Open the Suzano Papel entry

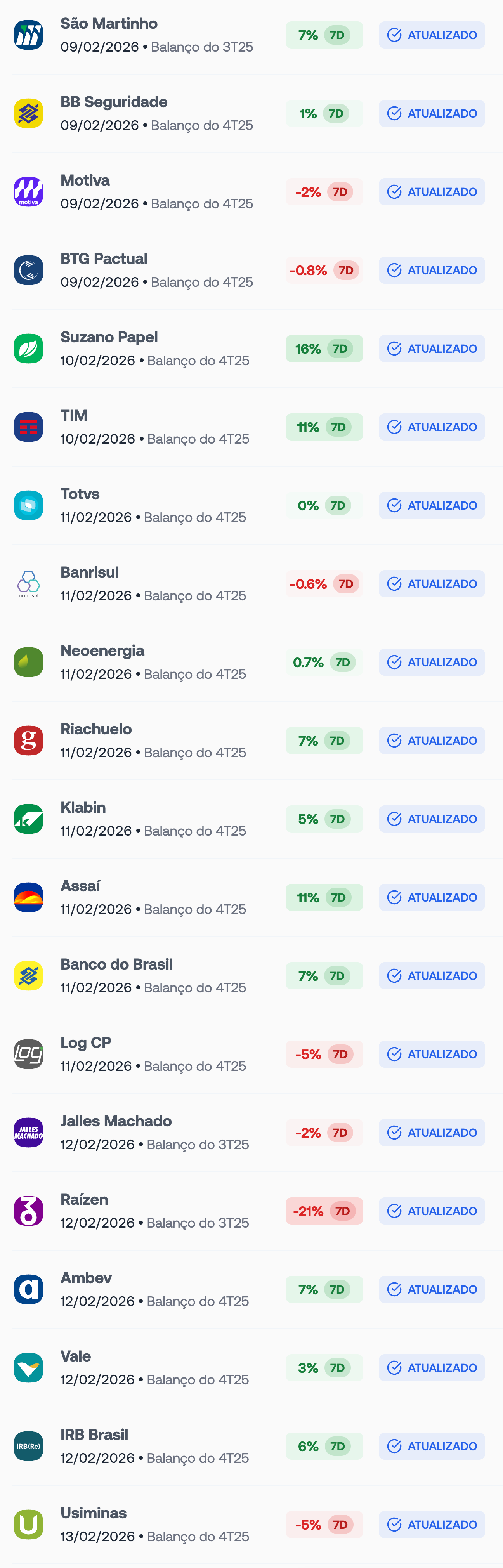point(155,349)
